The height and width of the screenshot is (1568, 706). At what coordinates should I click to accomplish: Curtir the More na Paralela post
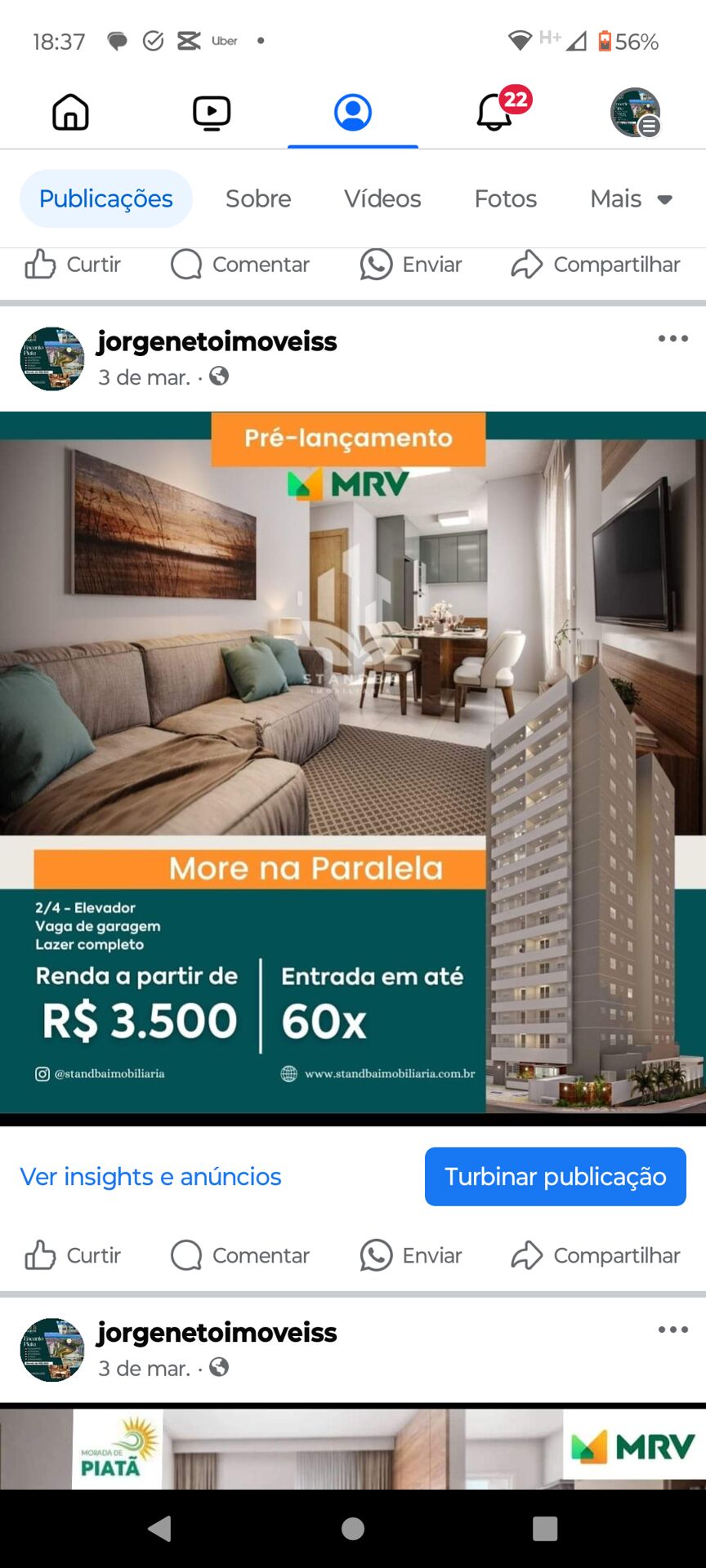(74, 1255)
